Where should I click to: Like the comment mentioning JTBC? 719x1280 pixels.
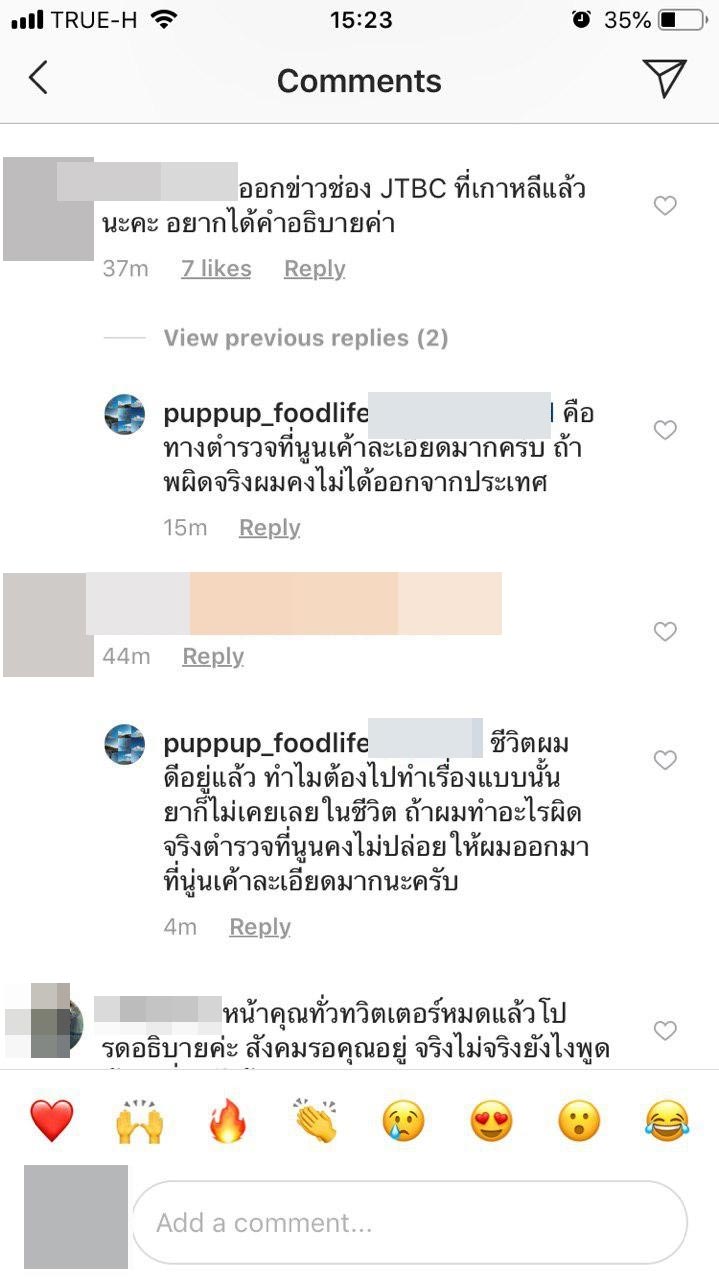pos(665,206)
